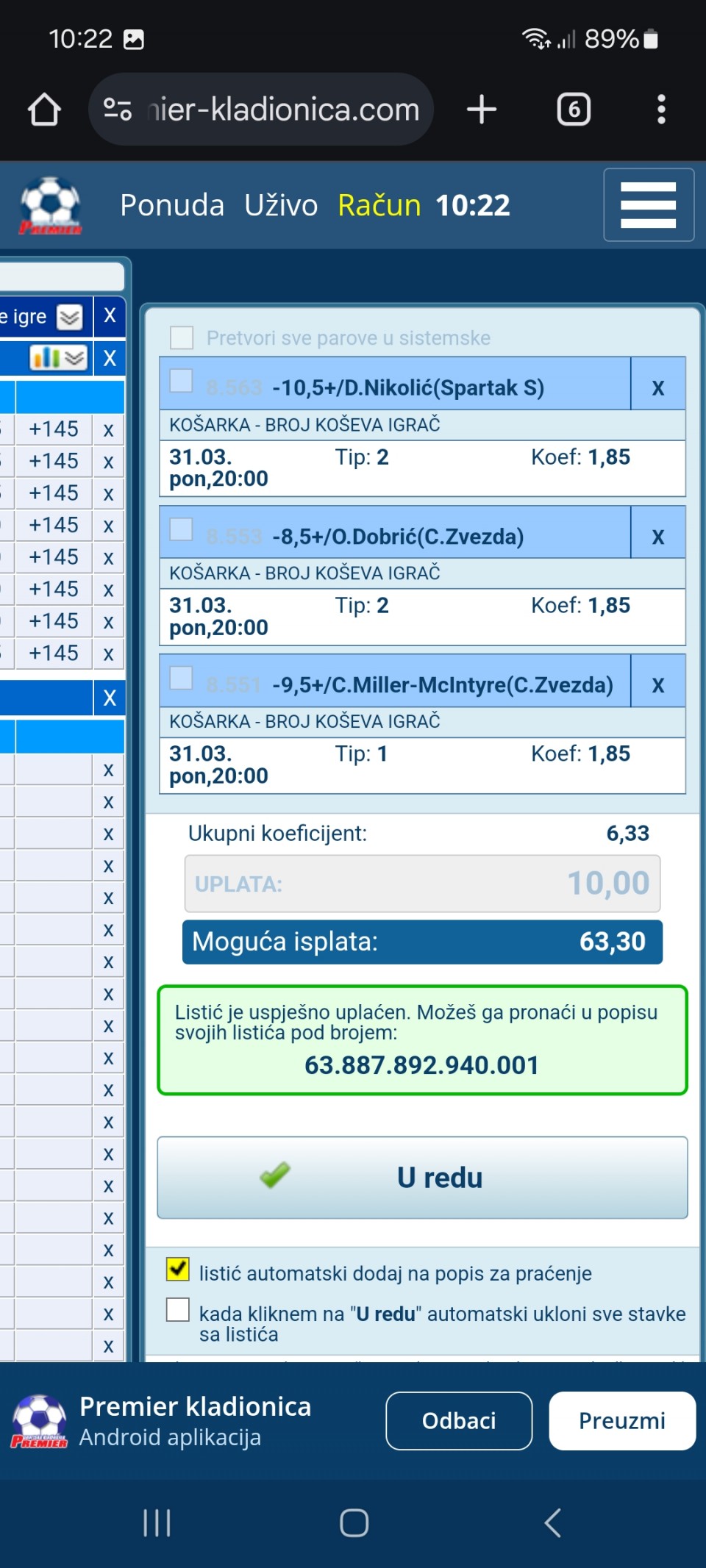
Task: Tap the UPLATA stake amount field
Action: pos(422,884)
